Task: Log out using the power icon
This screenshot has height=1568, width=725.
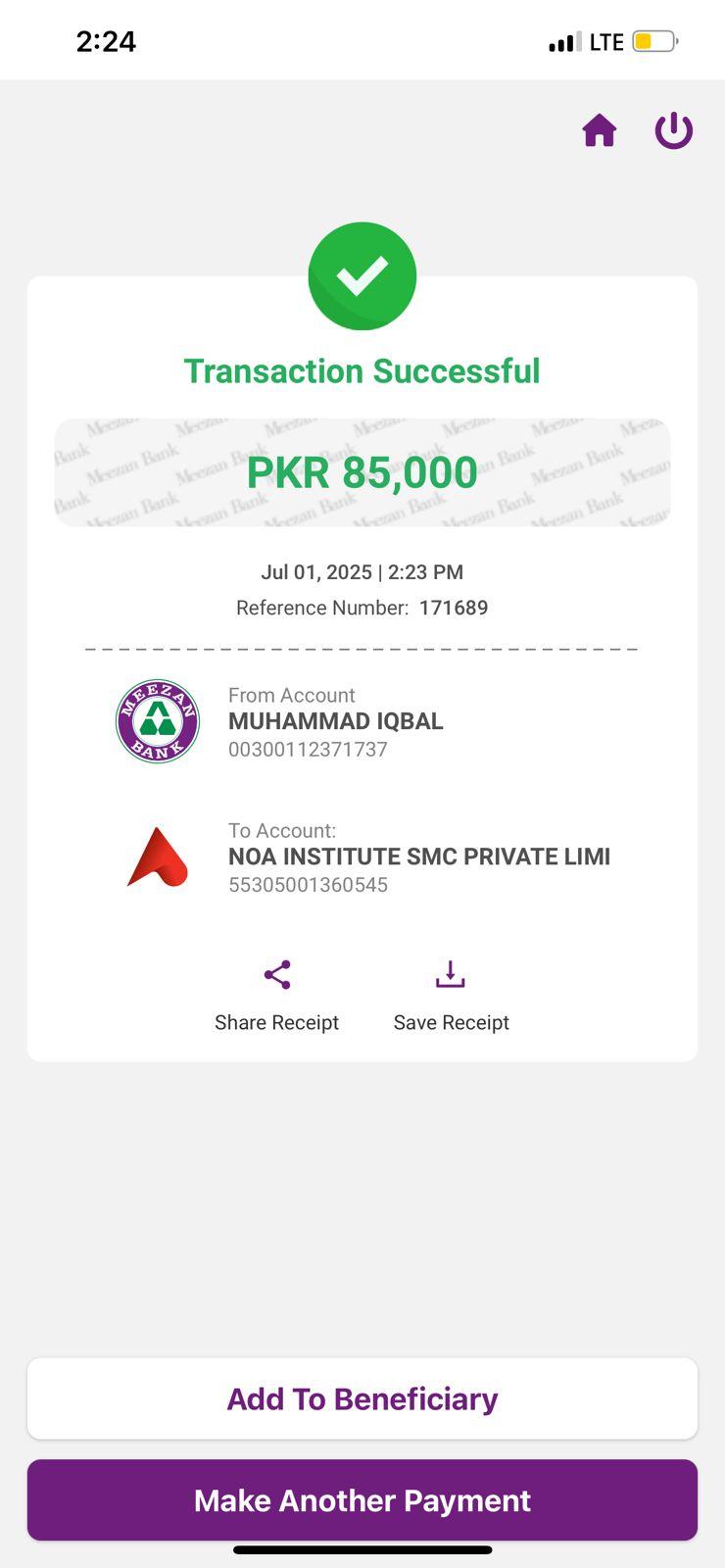Action: pyautogui.click(x=673, y=130)
